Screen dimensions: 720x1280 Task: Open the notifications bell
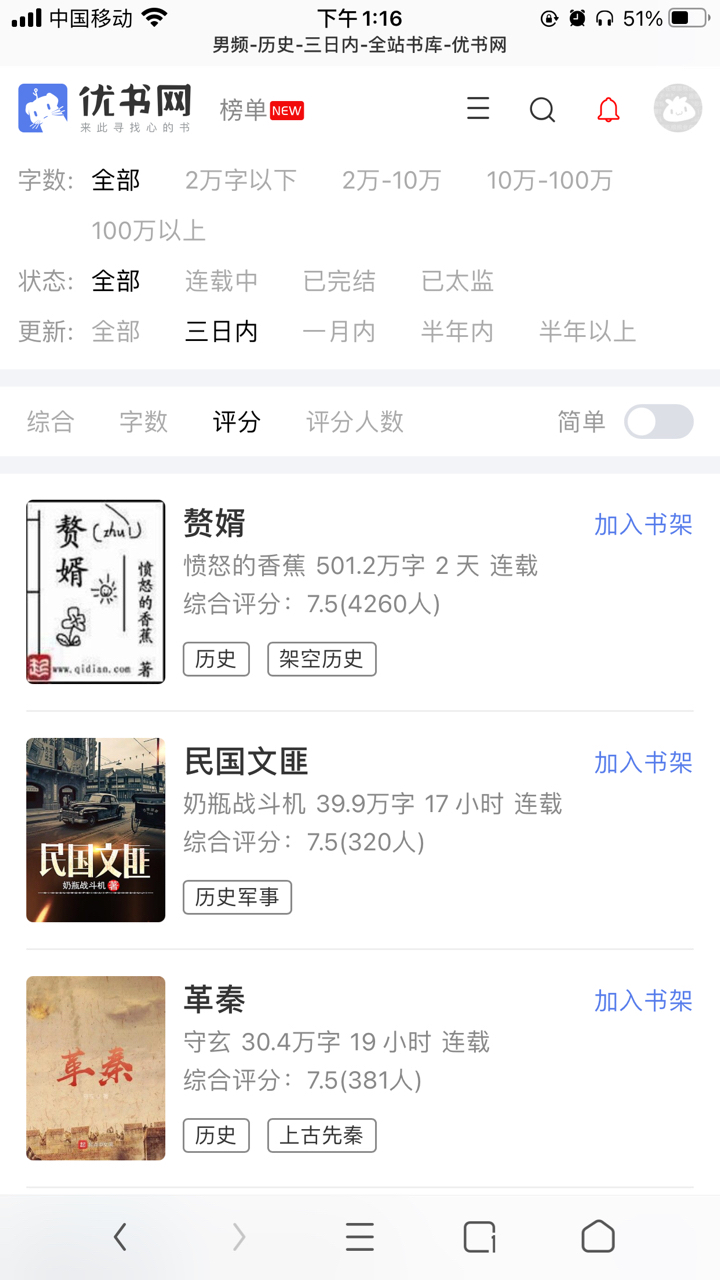point(608,109)
